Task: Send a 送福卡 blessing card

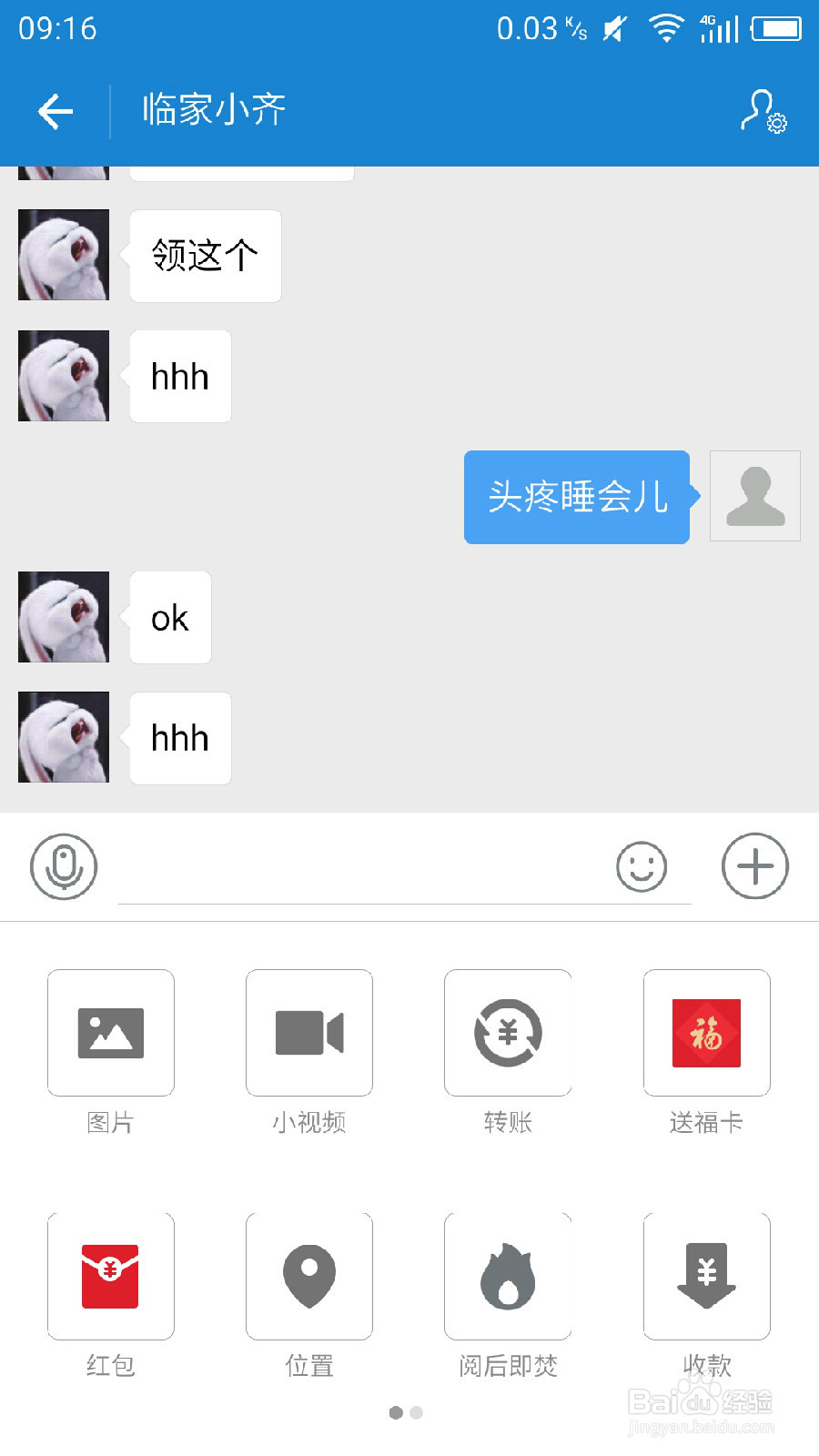Action: [706, 1033]
